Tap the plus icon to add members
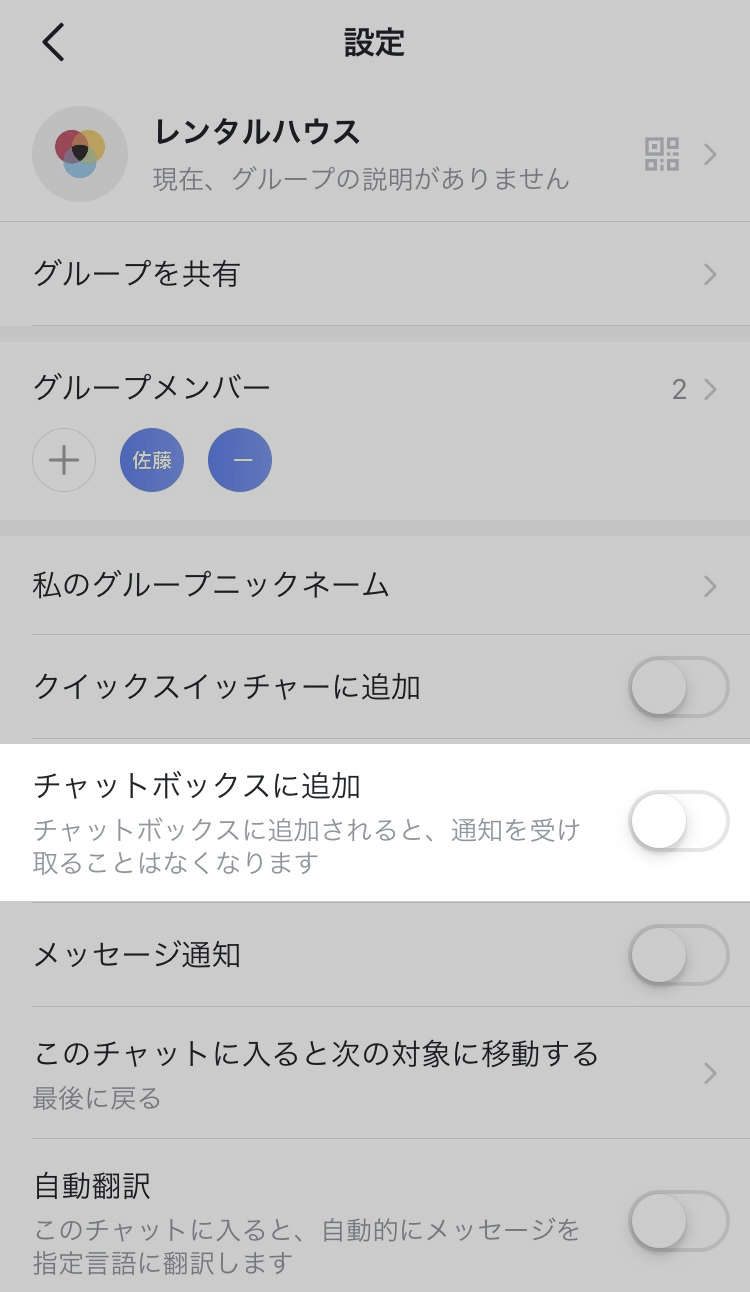 [x=64, y=460]
